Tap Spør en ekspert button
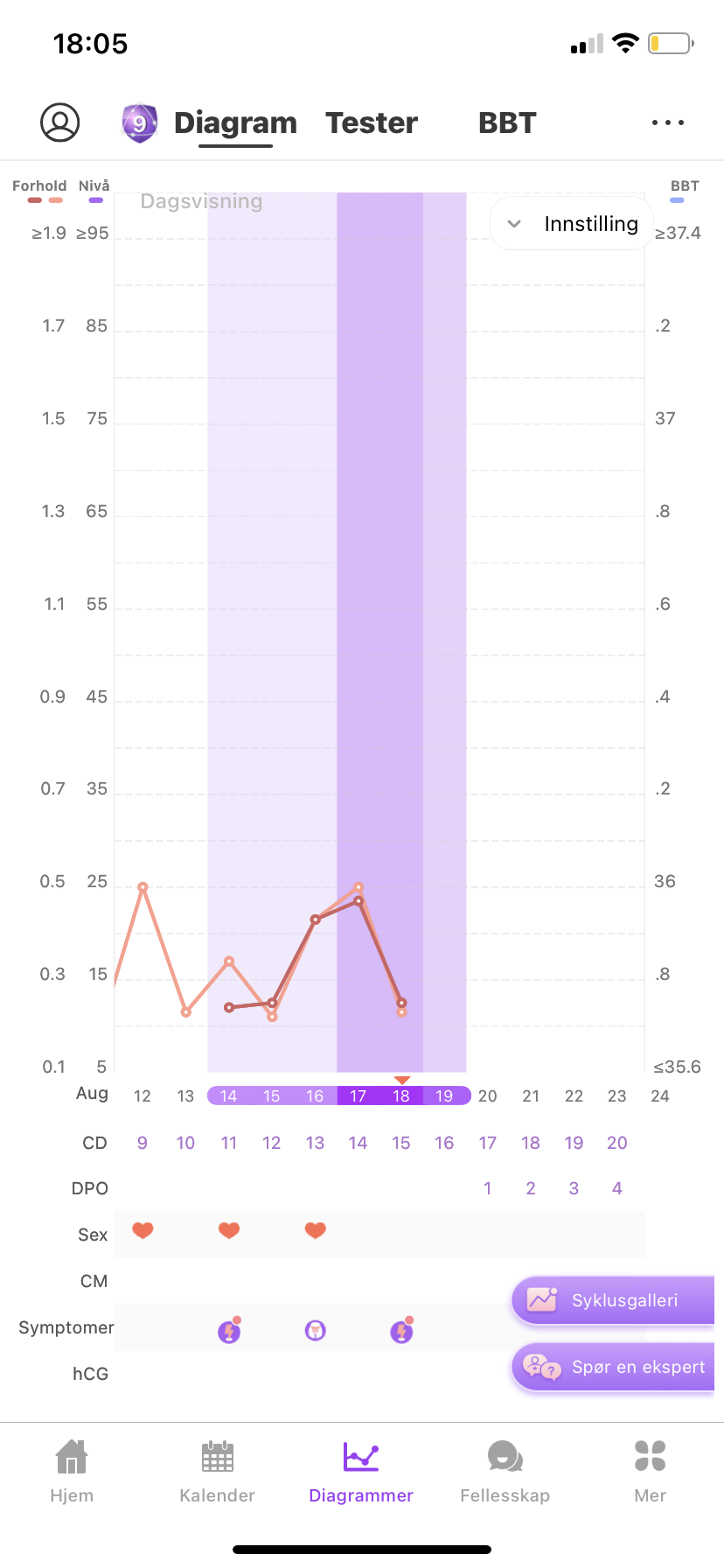Screen dimensions: 724x1568 click(613, 1367)
